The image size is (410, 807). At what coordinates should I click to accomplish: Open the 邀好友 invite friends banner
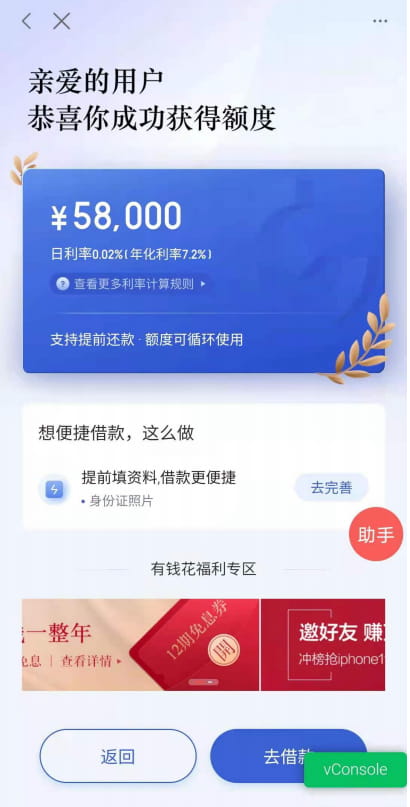[323, 644]
